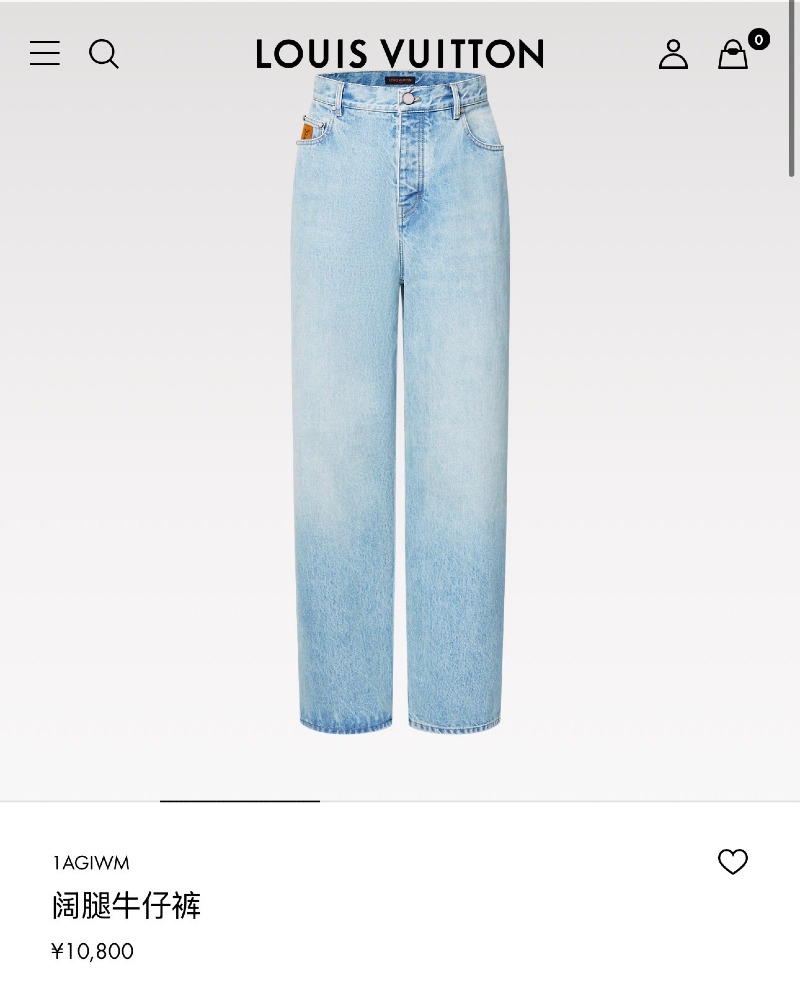This screenshot has width=800, height=983.
Task: Open the jeans product image
Action: click(400, 400)
